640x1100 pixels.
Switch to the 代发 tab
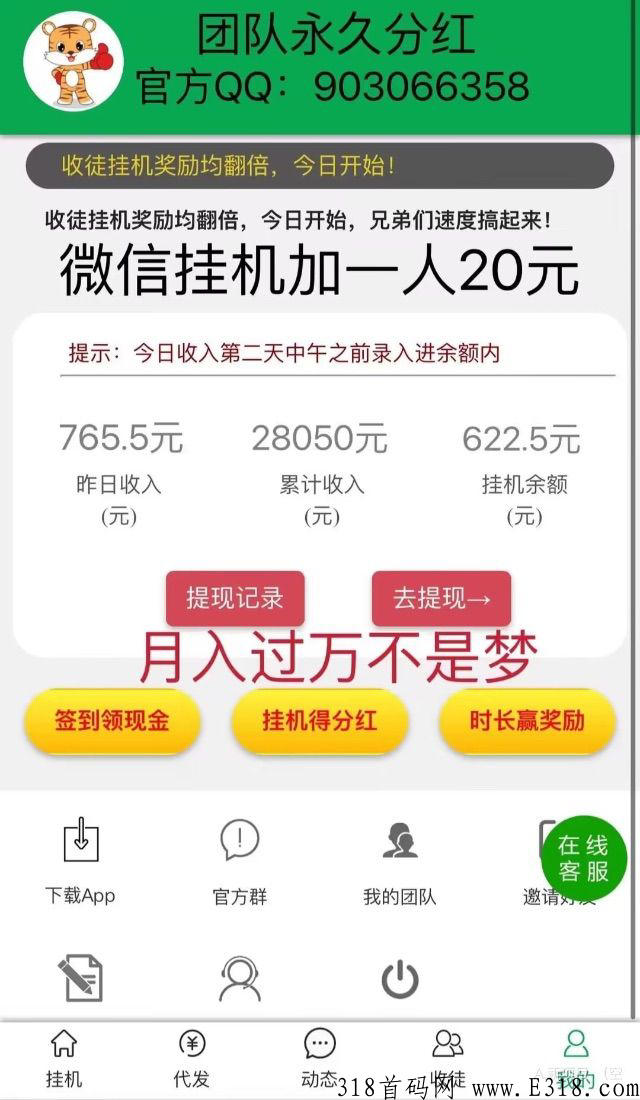coord(192,1059)
